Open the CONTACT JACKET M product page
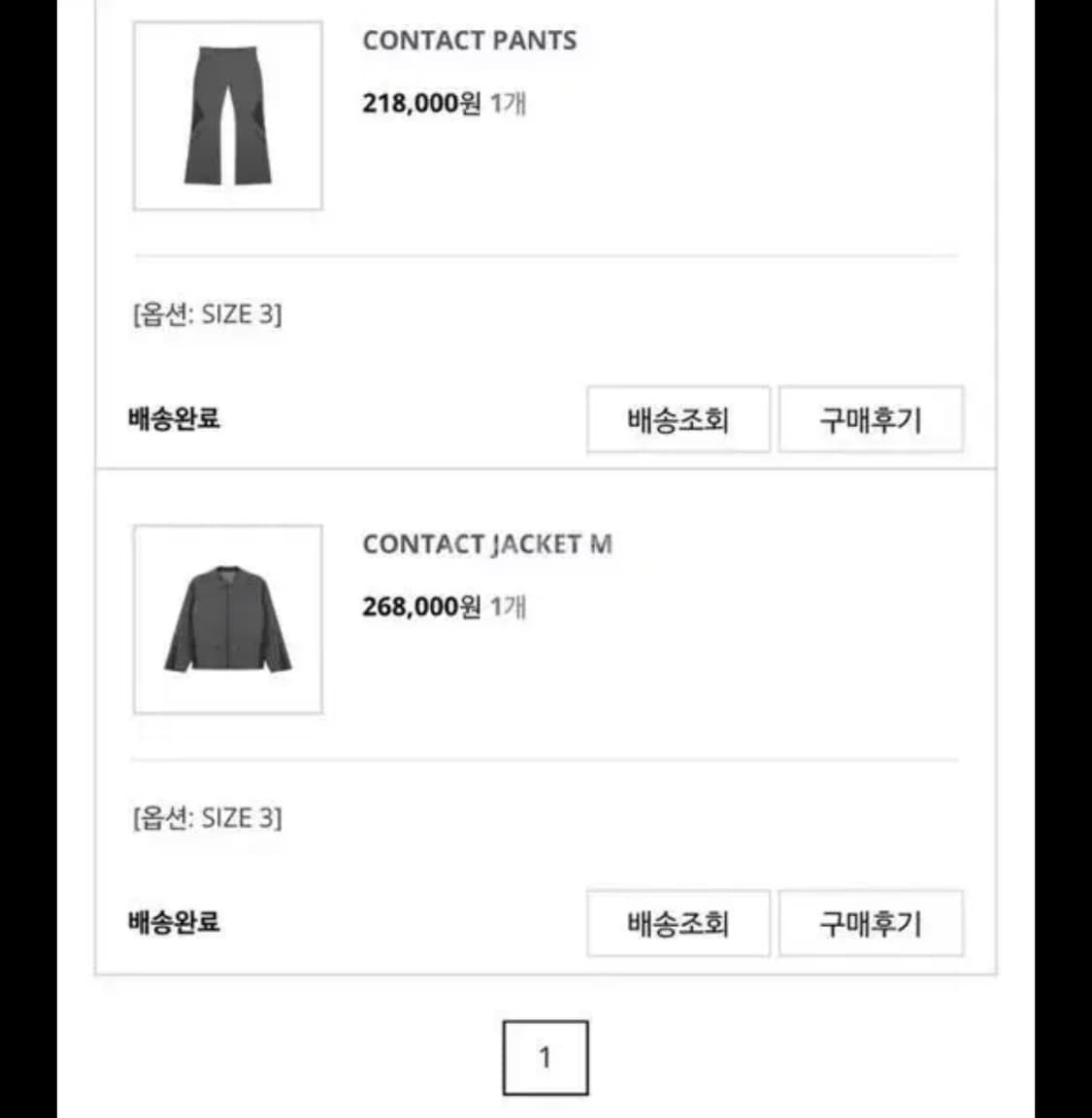This screenshot has width=1092, height=1118. [488, 544]
